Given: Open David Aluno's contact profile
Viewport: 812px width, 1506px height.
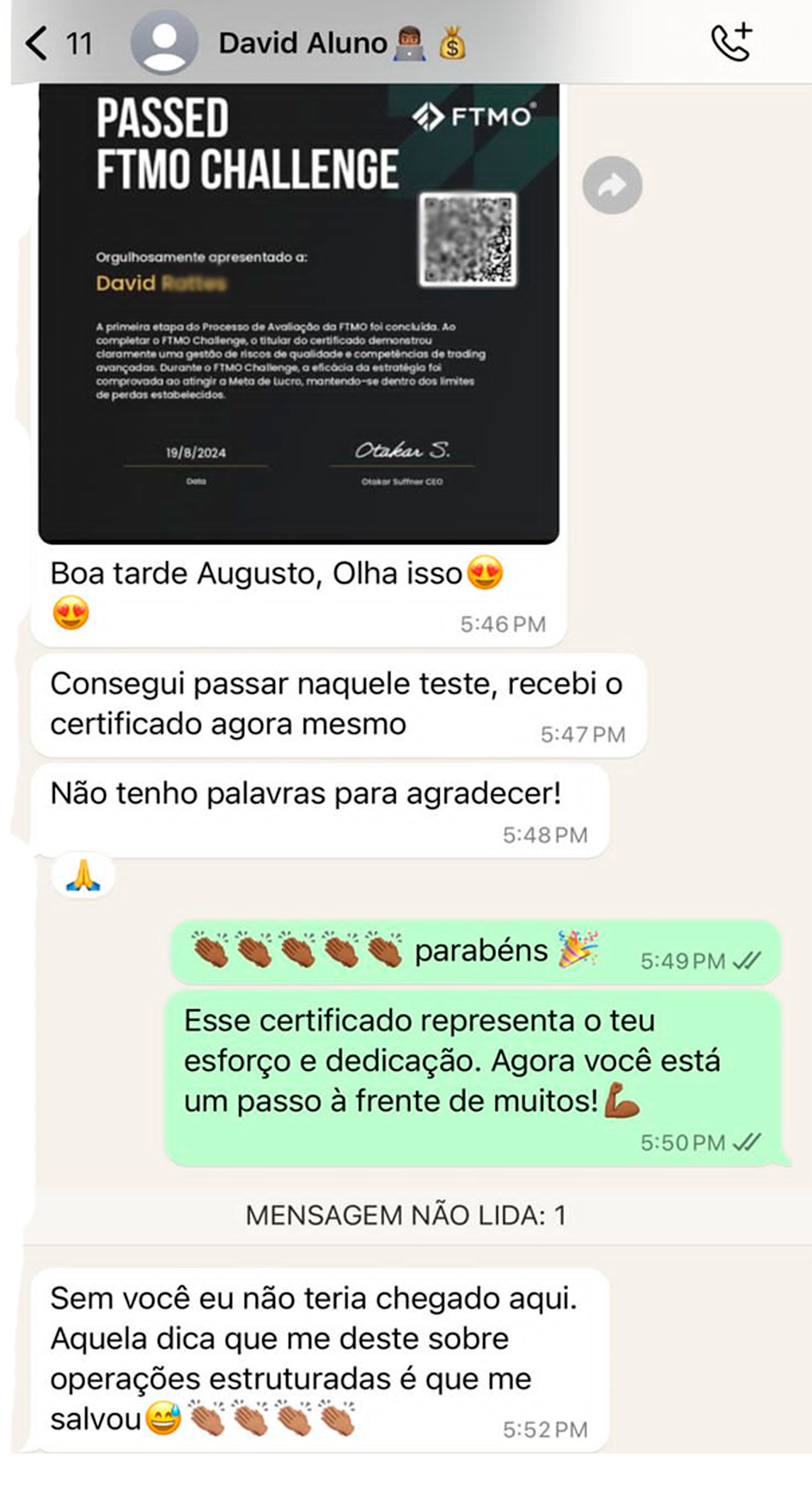Looking at the screenshot, I should [x=303, y=43].
